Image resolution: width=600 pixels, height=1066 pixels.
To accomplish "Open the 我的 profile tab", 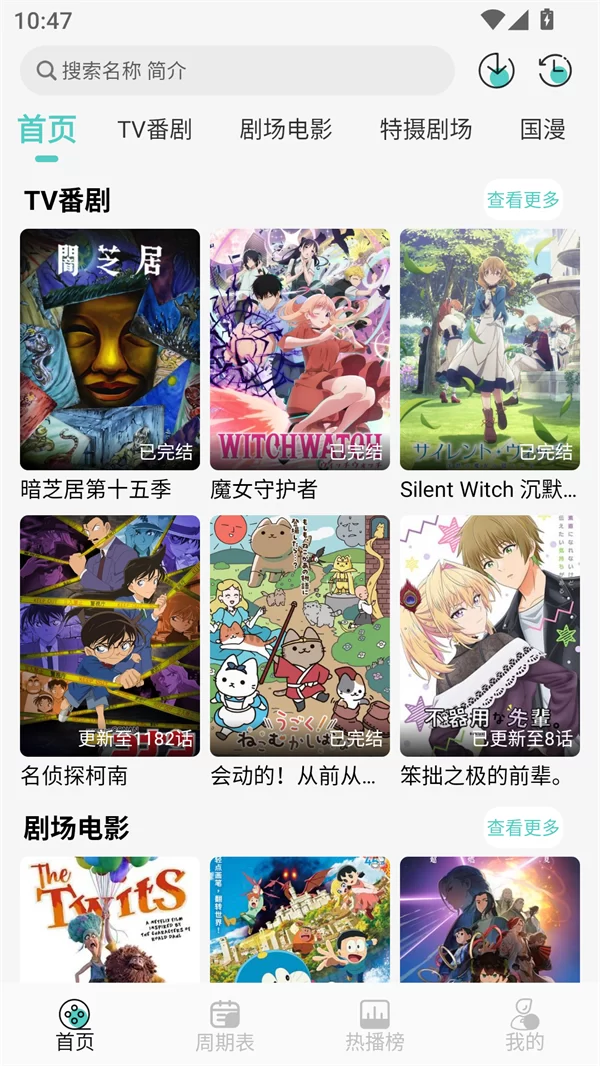I will click(525, 1026).
